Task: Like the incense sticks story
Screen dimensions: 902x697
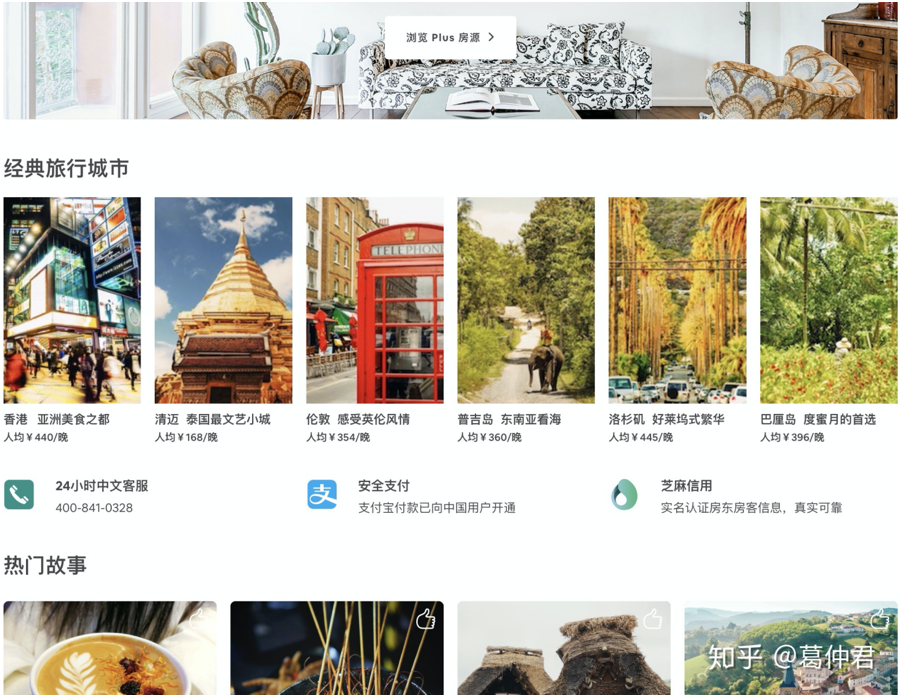Action: coord(426,620)
